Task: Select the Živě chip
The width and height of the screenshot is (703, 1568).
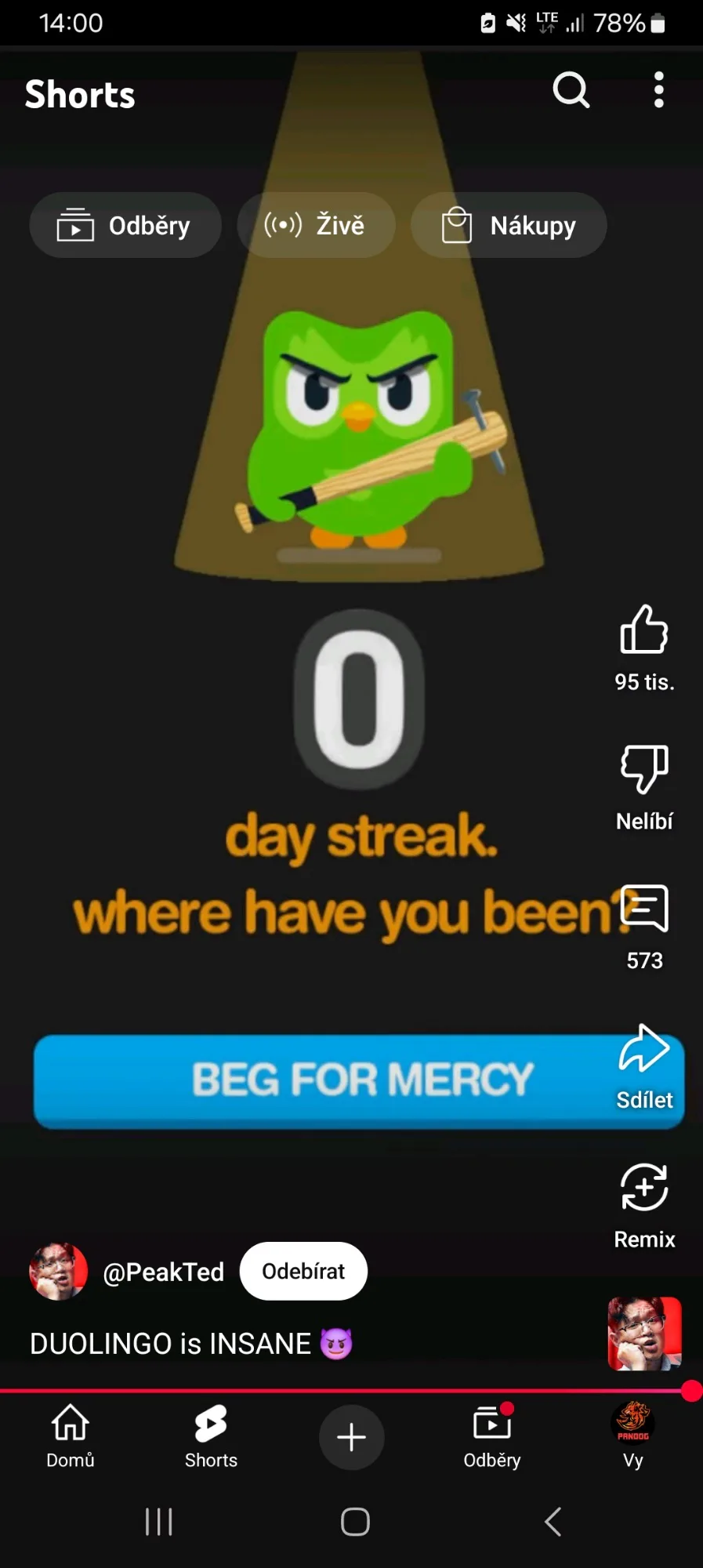Action: (x=316, y=226)
